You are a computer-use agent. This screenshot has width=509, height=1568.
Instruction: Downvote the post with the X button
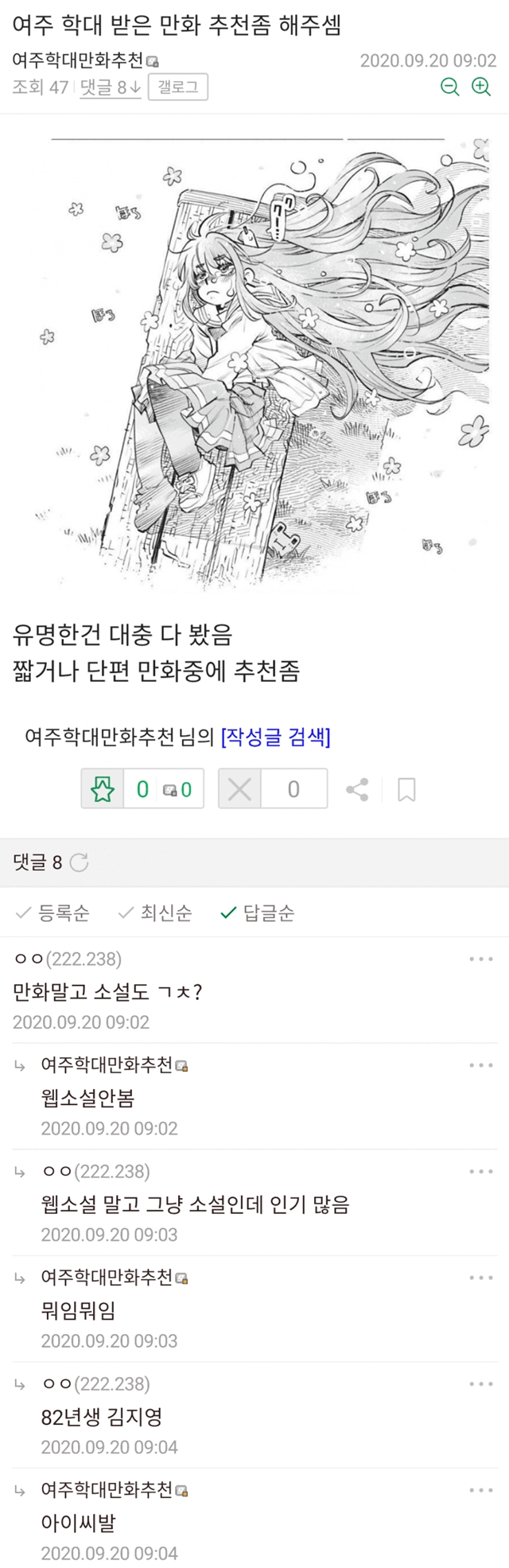(x=239, y=788)
